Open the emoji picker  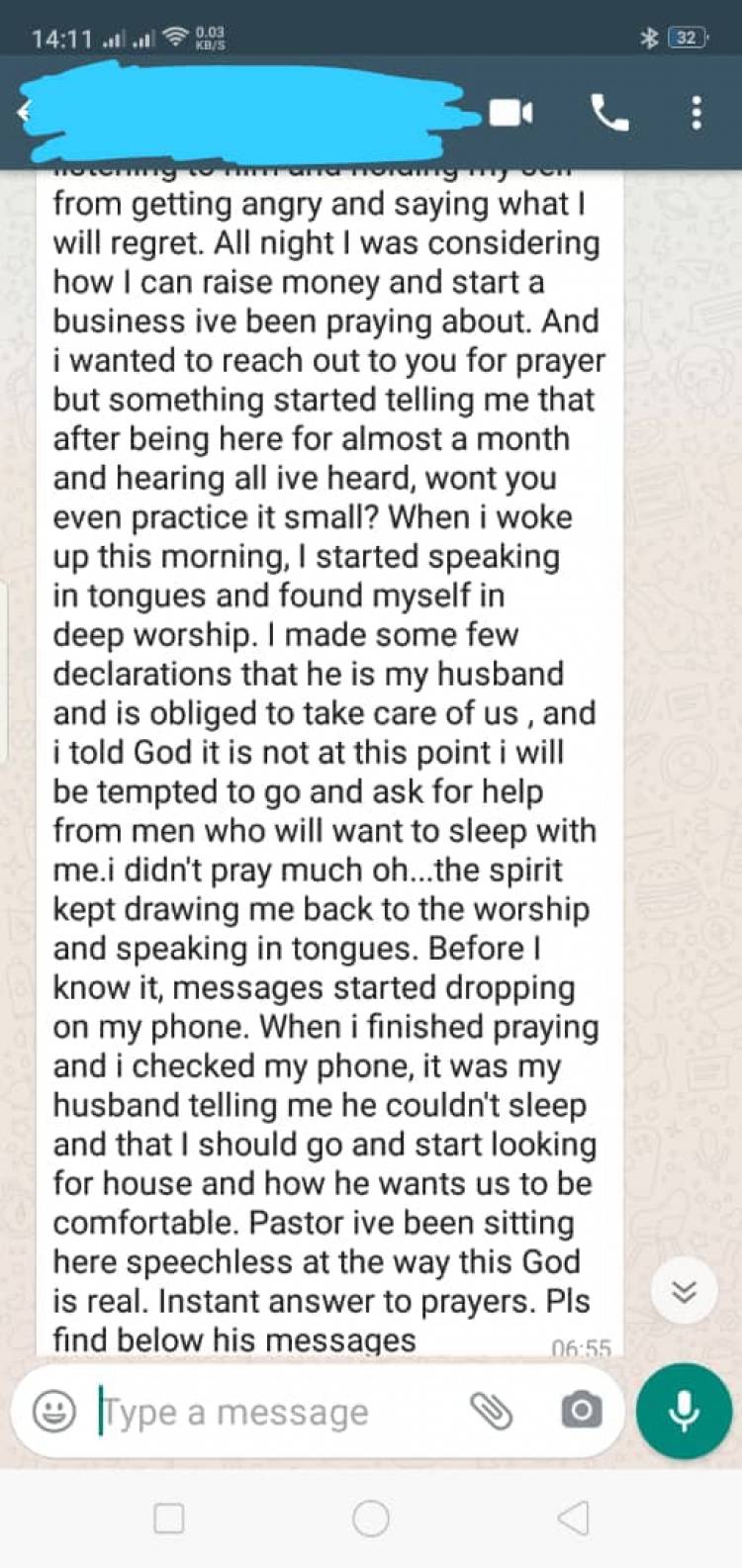click(x=54, y=1412)
